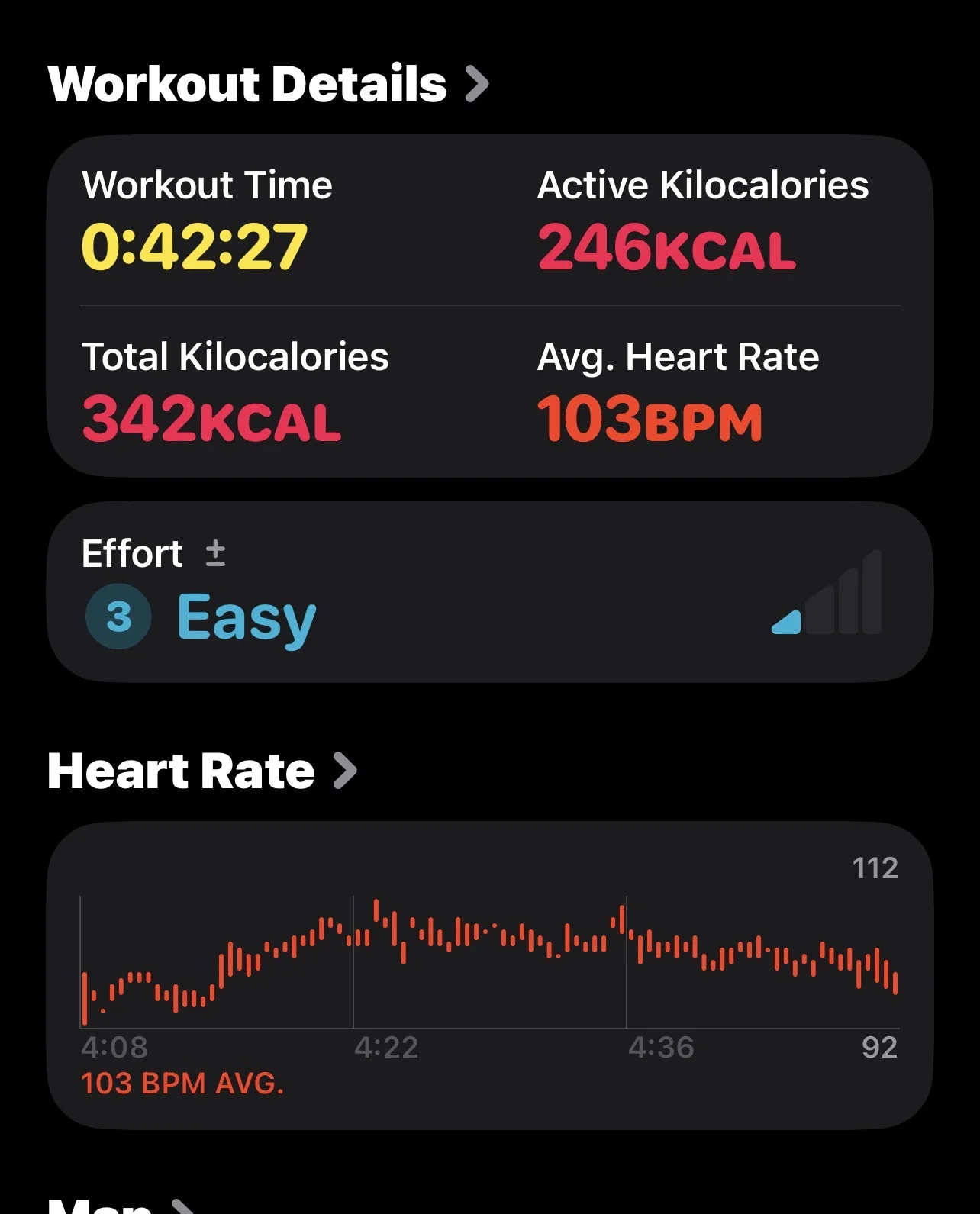
Task: Open the workout stats summary card
Action: pyautogui.click(x=490, y=306)
